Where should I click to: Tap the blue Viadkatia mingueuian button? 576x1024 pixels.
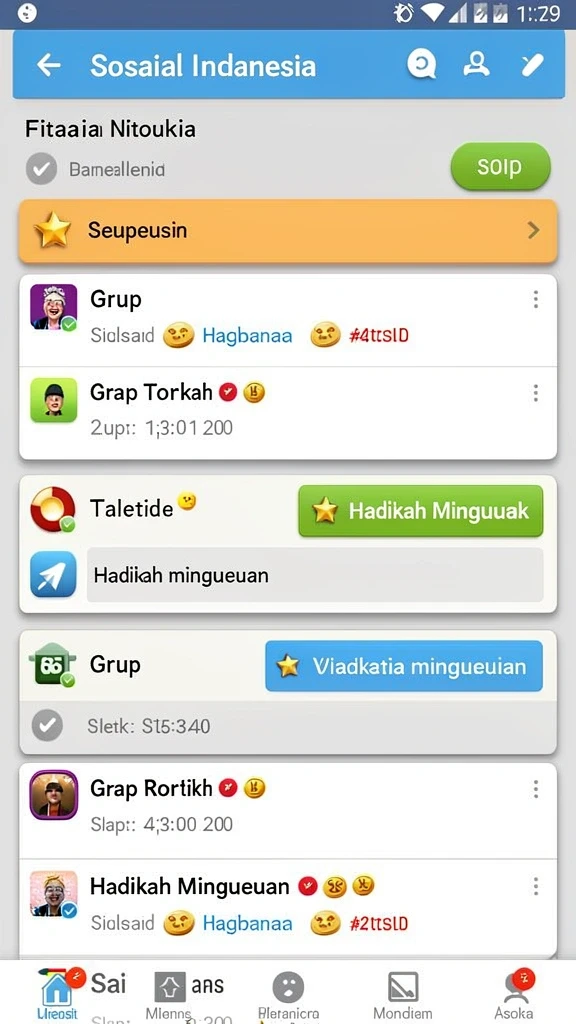pyautogui.click(x=404, y=665)
